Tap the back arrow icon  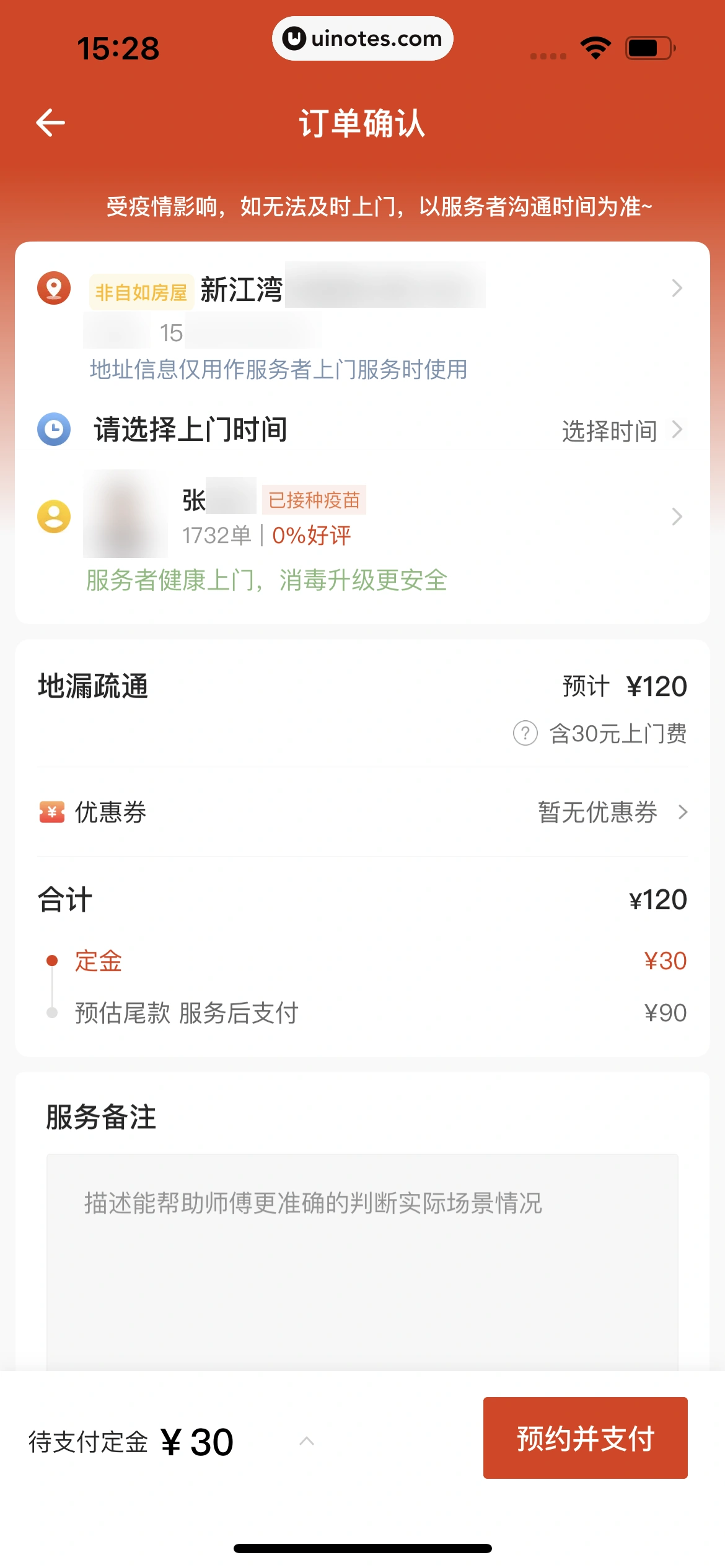[52, 121]
